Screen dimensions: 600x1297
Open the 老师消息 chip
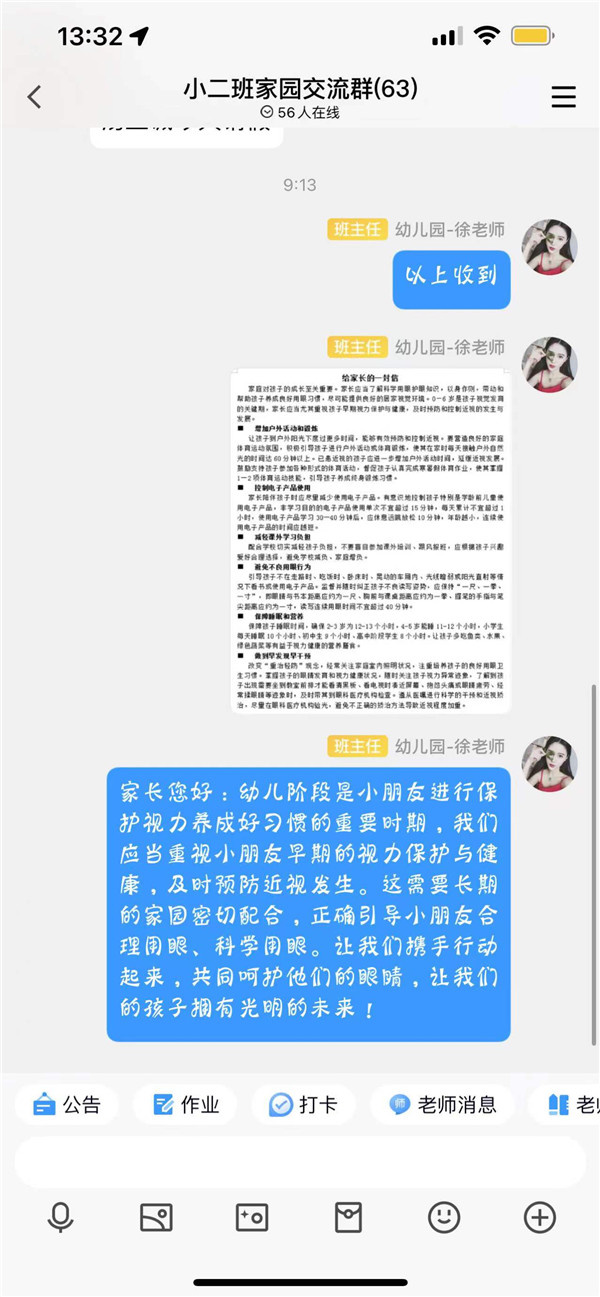tap(442, 1104)
